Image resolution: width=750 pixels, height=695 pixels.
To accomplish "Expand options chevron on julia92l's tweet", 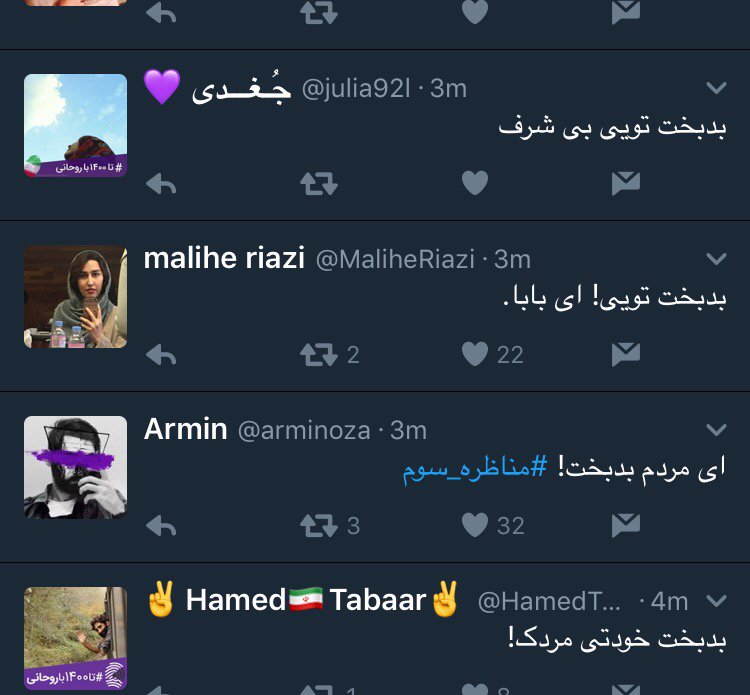I will (716, 88).
